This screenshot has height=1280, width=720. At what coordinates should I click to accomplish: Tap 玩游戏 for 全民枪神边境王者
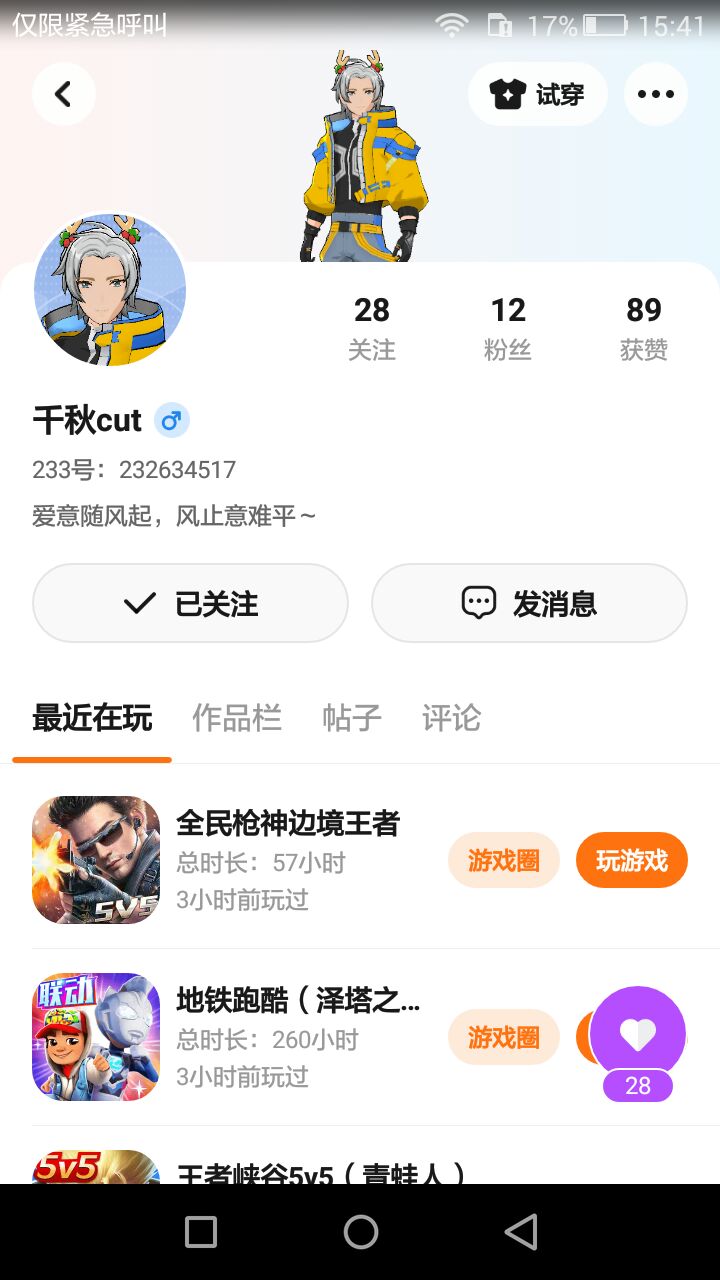click(631, 860)
